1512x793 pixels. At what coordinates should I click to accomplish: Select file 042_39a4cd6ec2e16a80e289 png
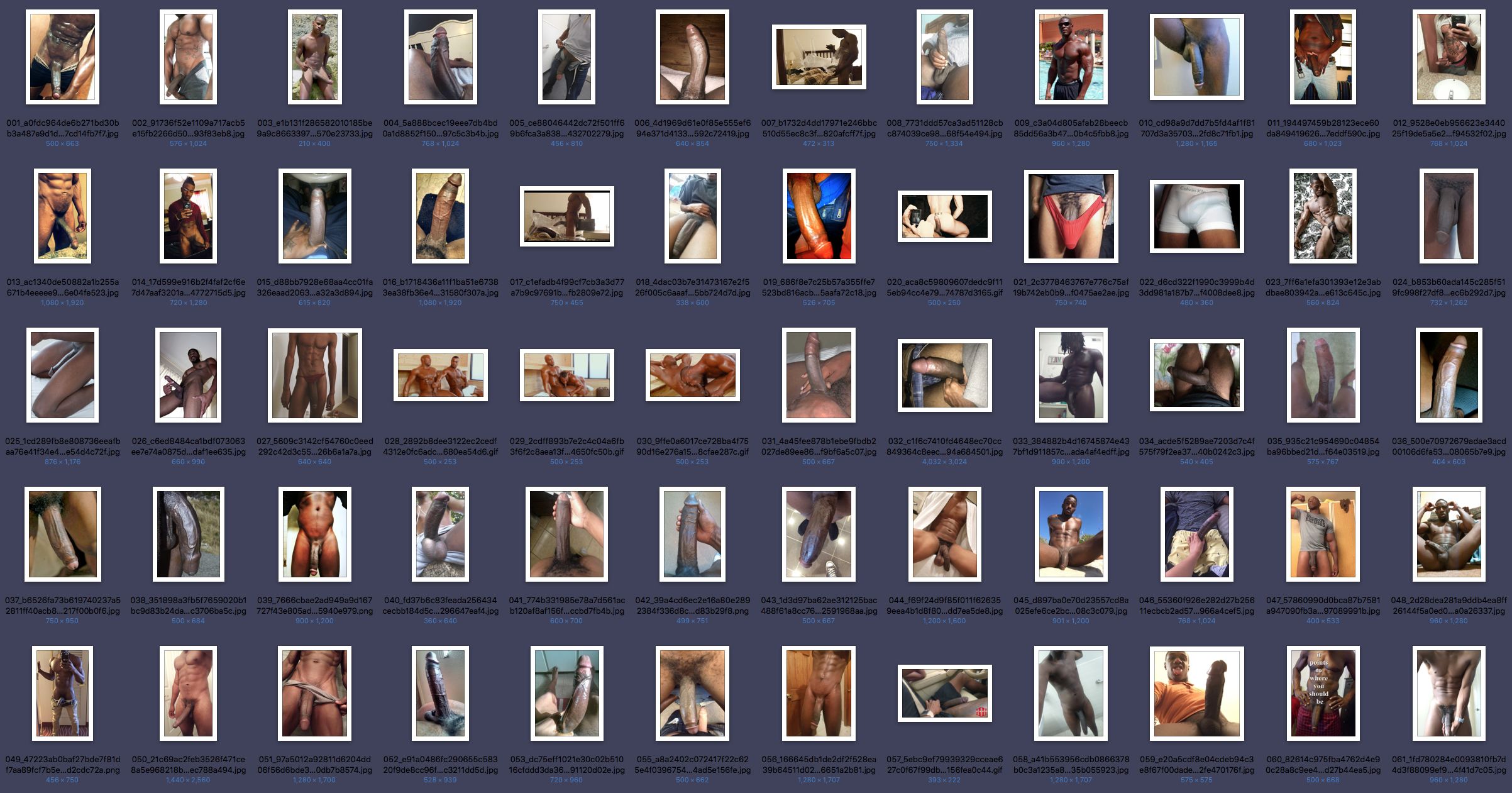coord(692,534)
